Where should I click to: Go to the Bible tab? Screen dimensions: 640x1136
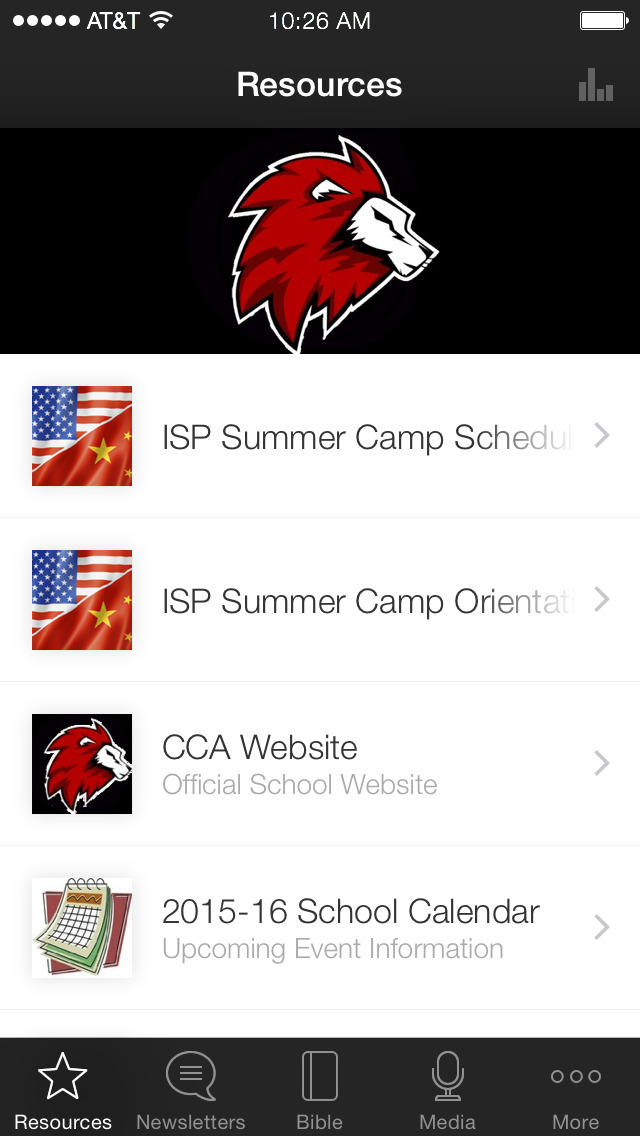[320, 1090]
